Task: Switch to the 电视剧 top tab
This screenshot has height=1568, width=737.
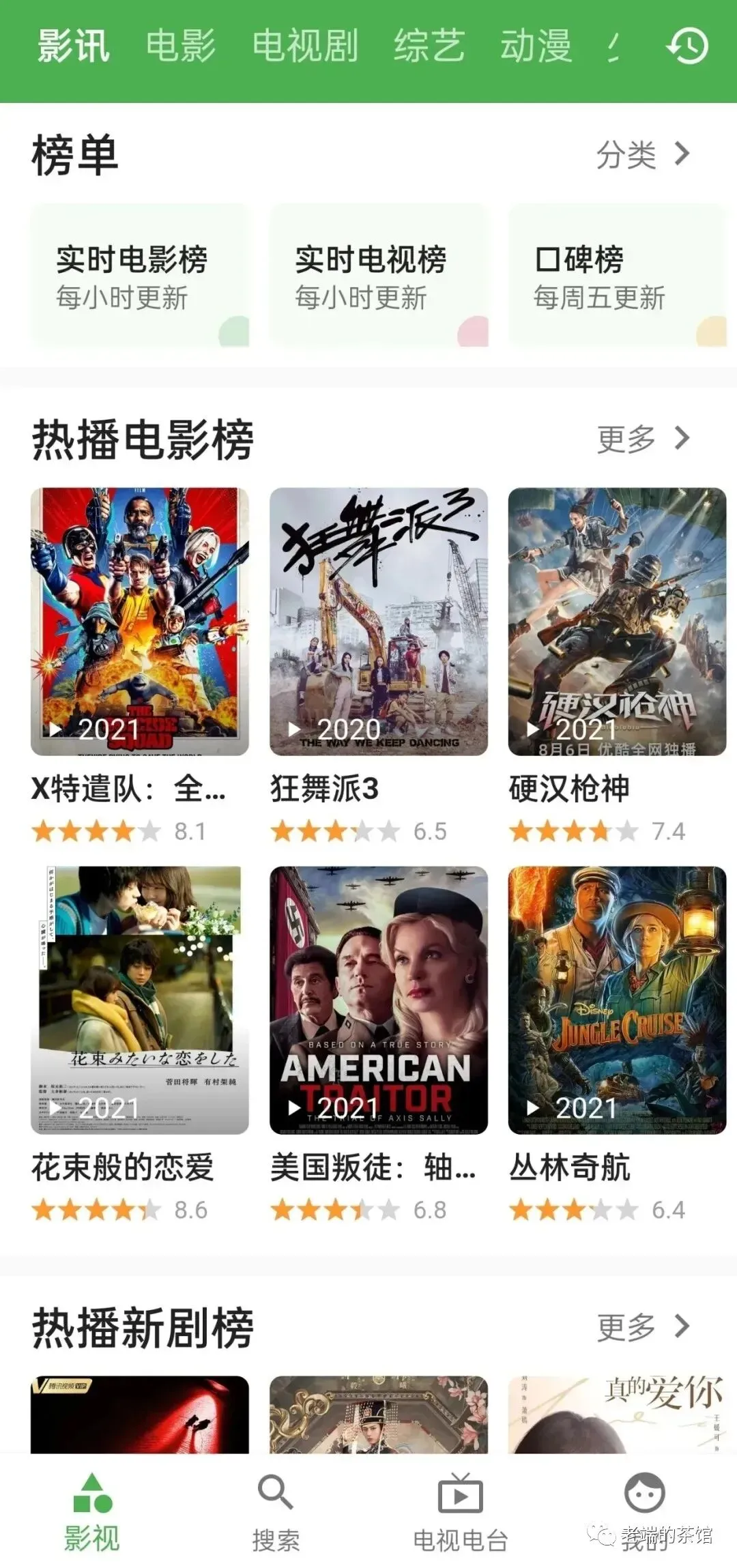Action: (304, 46)
